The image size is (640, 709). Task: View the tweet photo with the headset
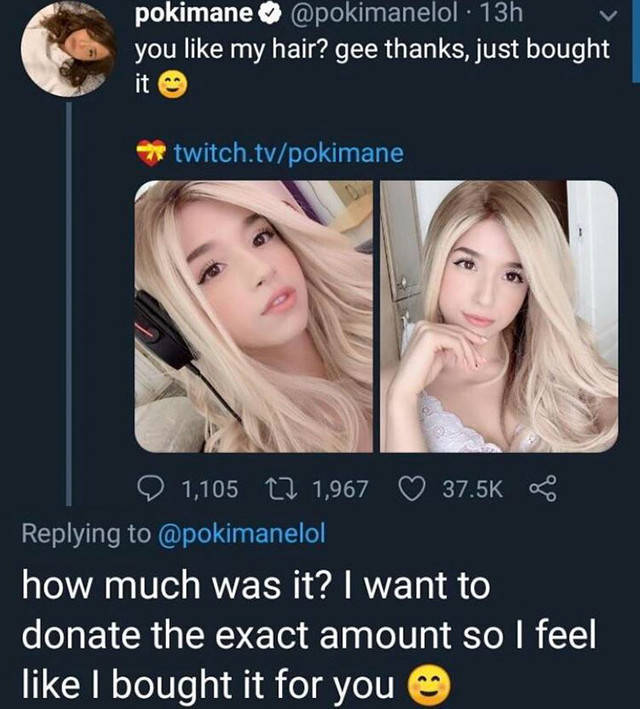coord(254,316)
